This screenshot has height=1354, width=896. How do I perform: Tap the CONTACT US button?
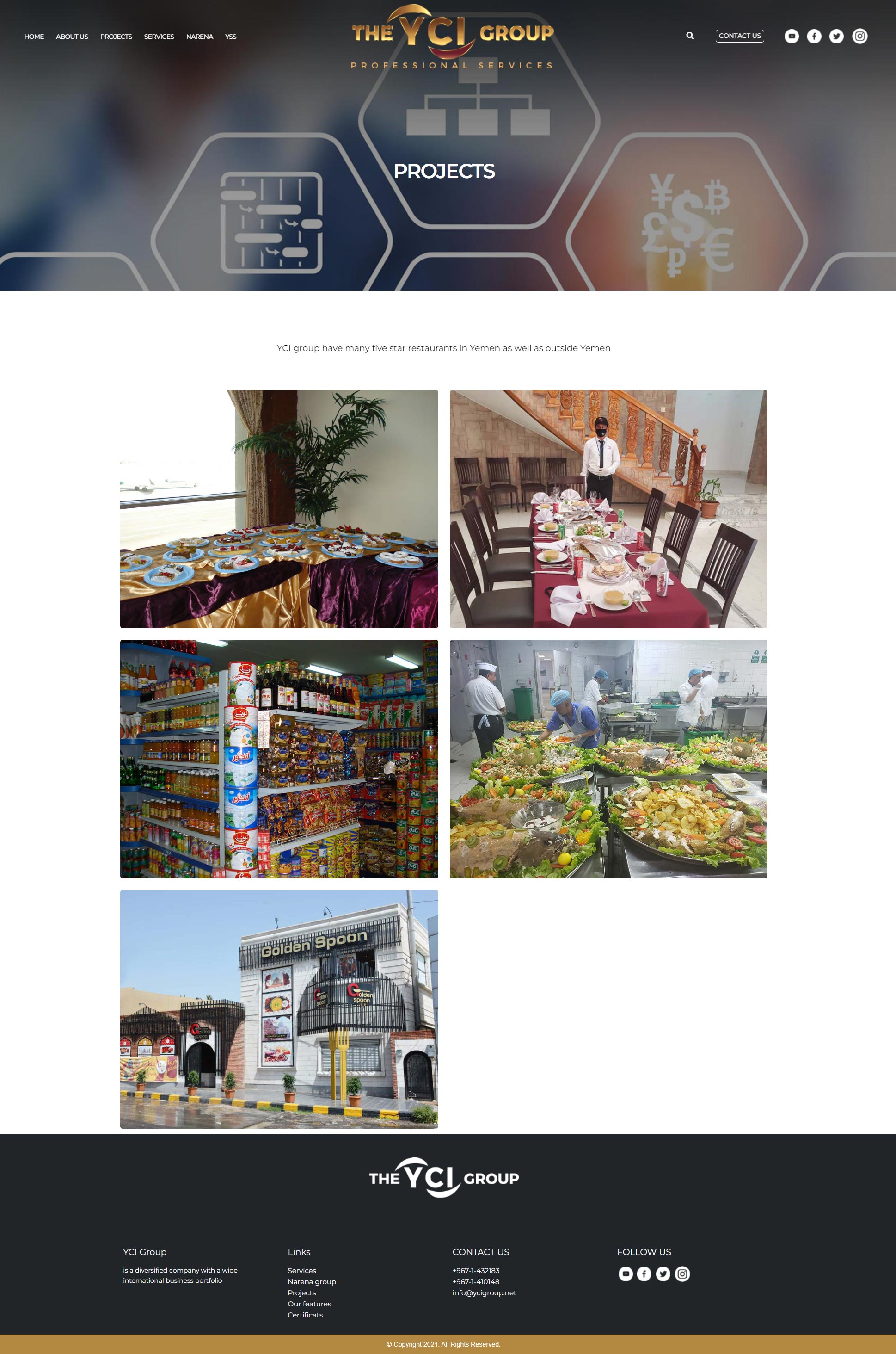coord(739,36)
